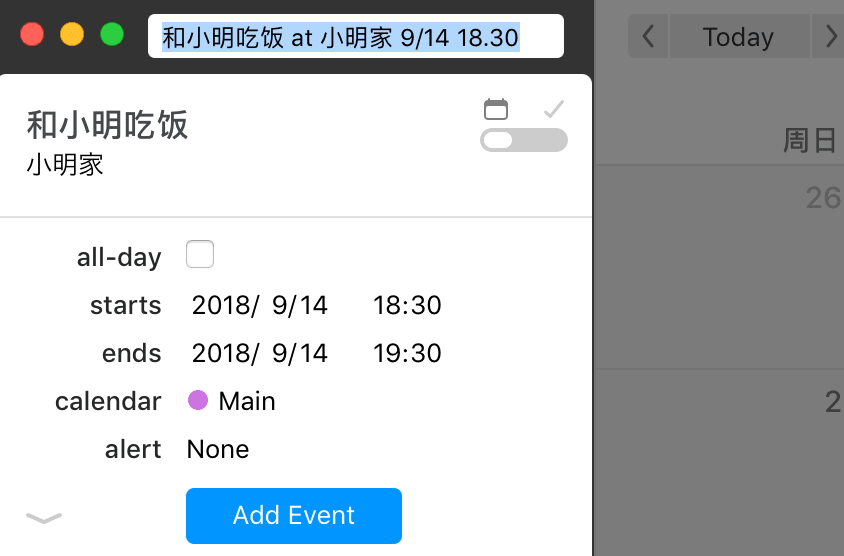Screen dimensions: 844x556
Task: Change the ends date 2018/9/14
Action: point(260,353)
